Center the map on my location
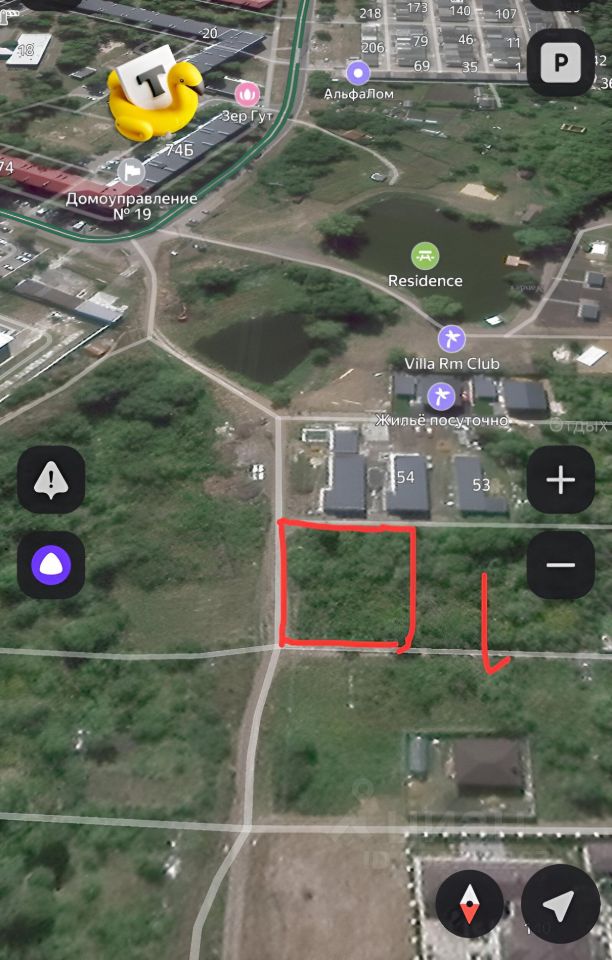Image resolution: width=612 pixels, height=960 pixels. (560, 905)
